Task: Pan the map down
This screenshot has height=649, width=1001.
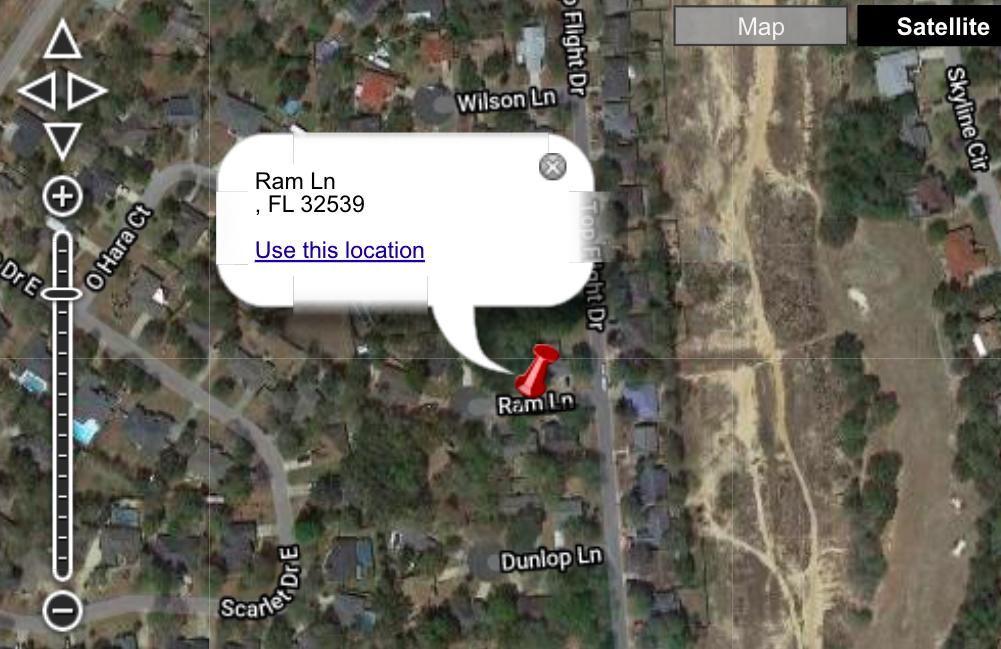Action: point(62,139)
